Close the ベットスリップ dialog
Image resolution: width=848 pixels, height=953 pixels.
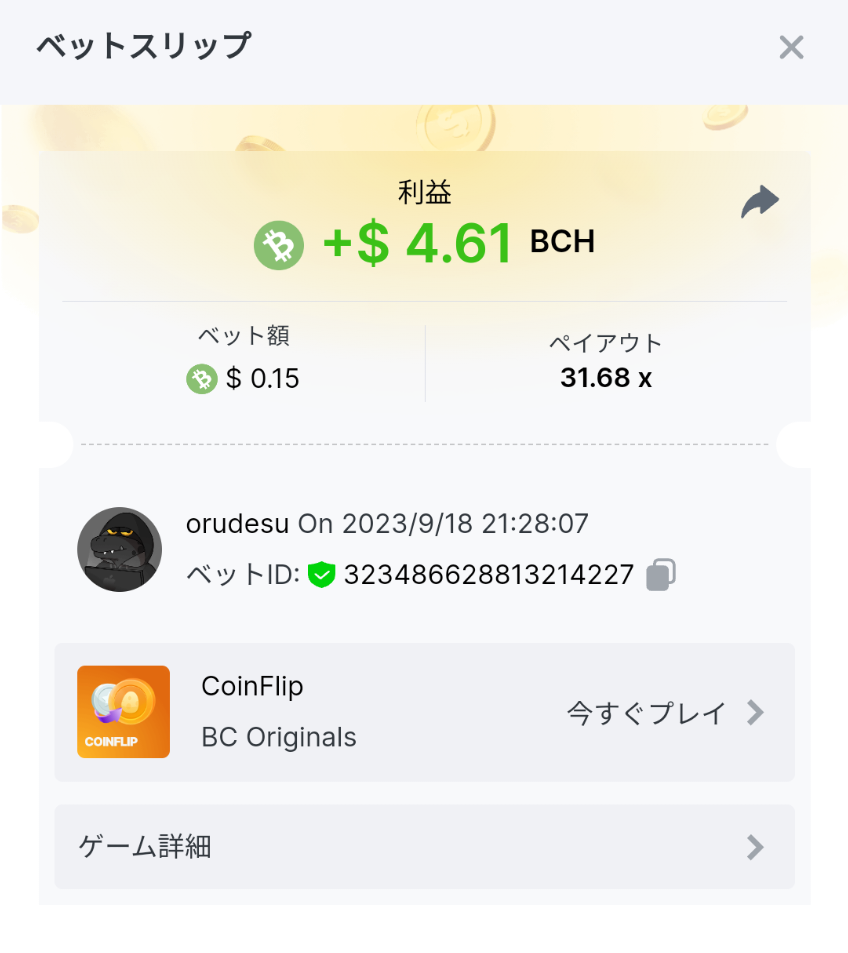point(791,48)
